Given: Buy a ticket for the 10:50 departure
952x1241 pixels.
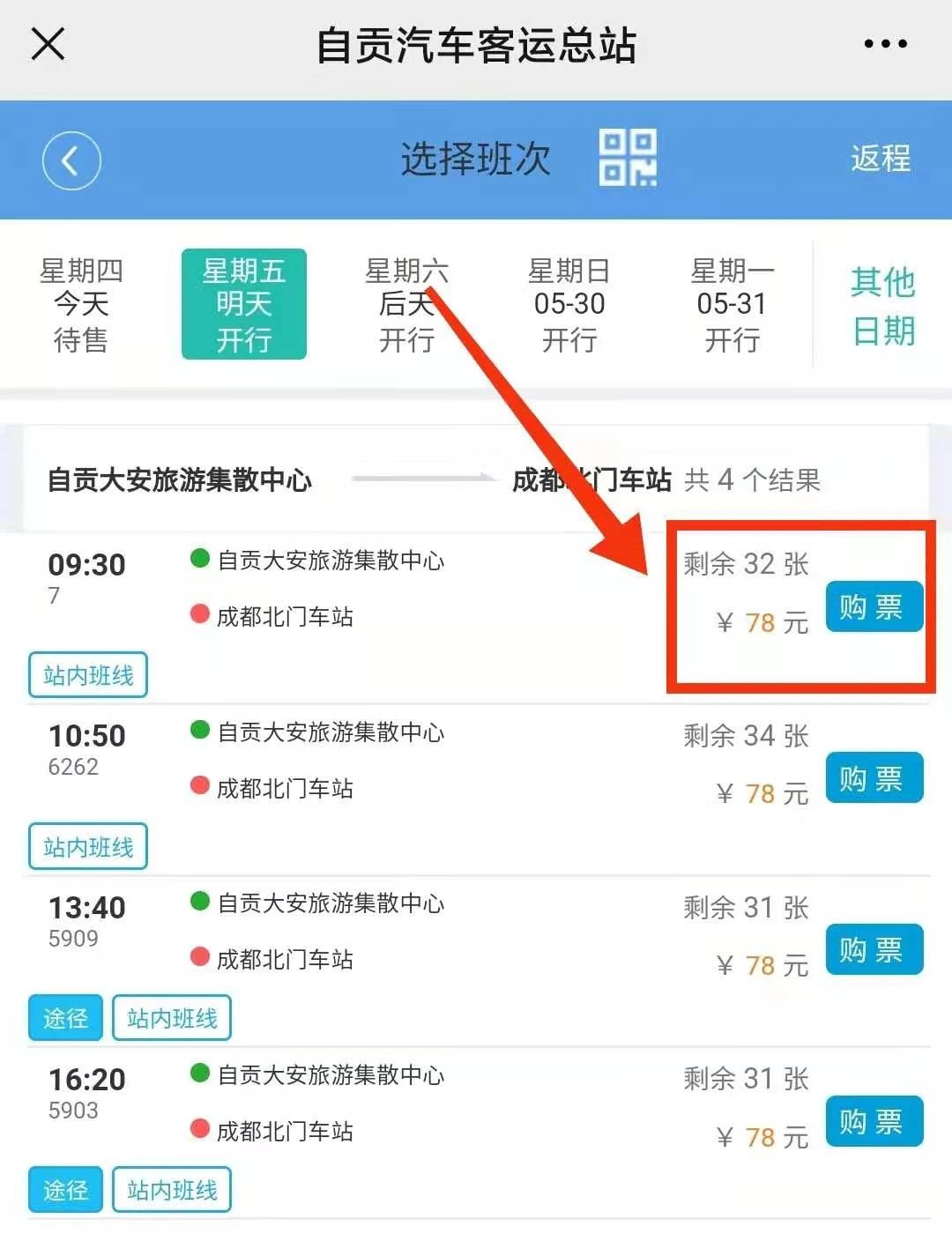Looking at the screenshot, I should (x=874, y=777).
